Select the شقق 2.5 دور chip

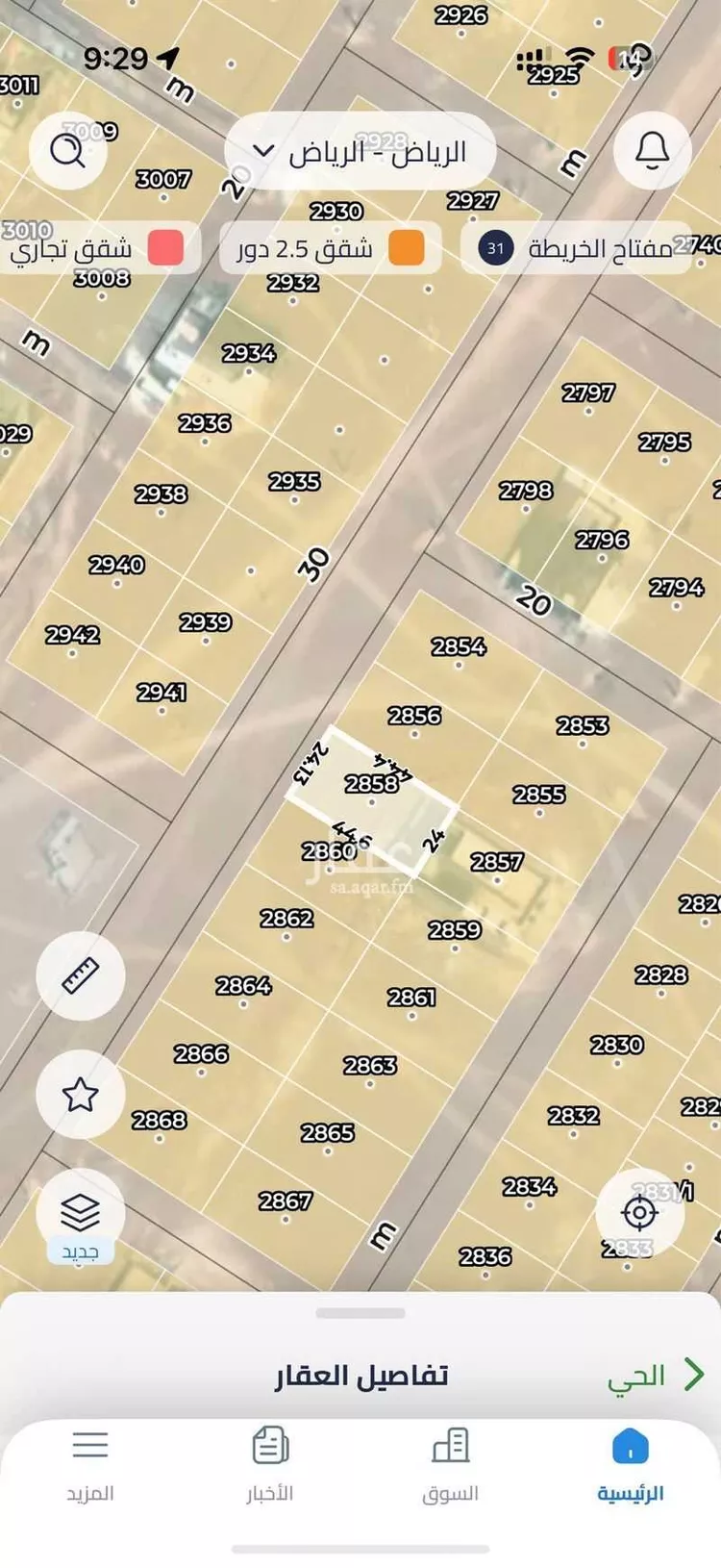point(331,249)
